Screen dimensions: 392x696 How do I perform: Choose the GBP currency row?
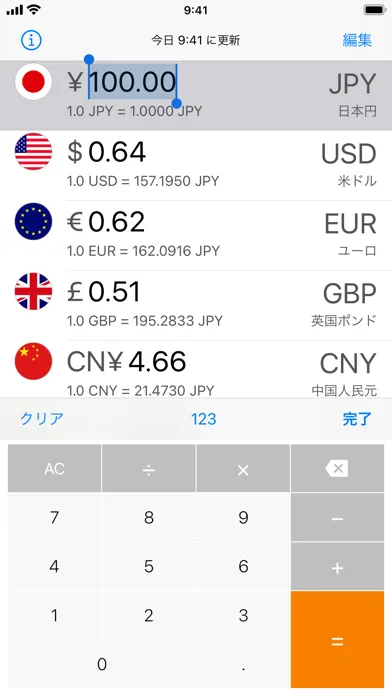(196, 305)
